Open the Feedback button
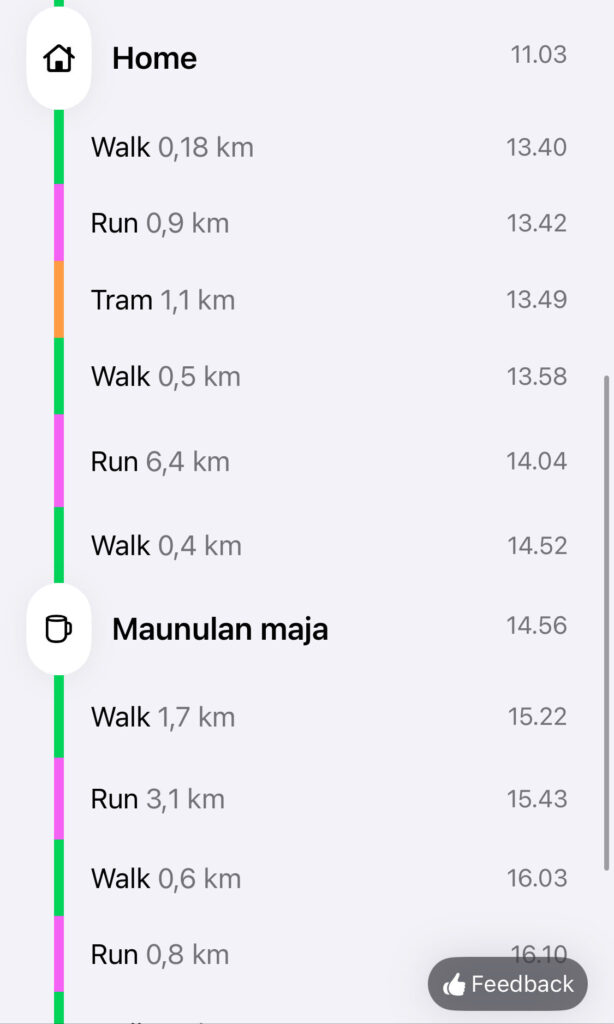The image size is (614, 1024). coord(508,984)
